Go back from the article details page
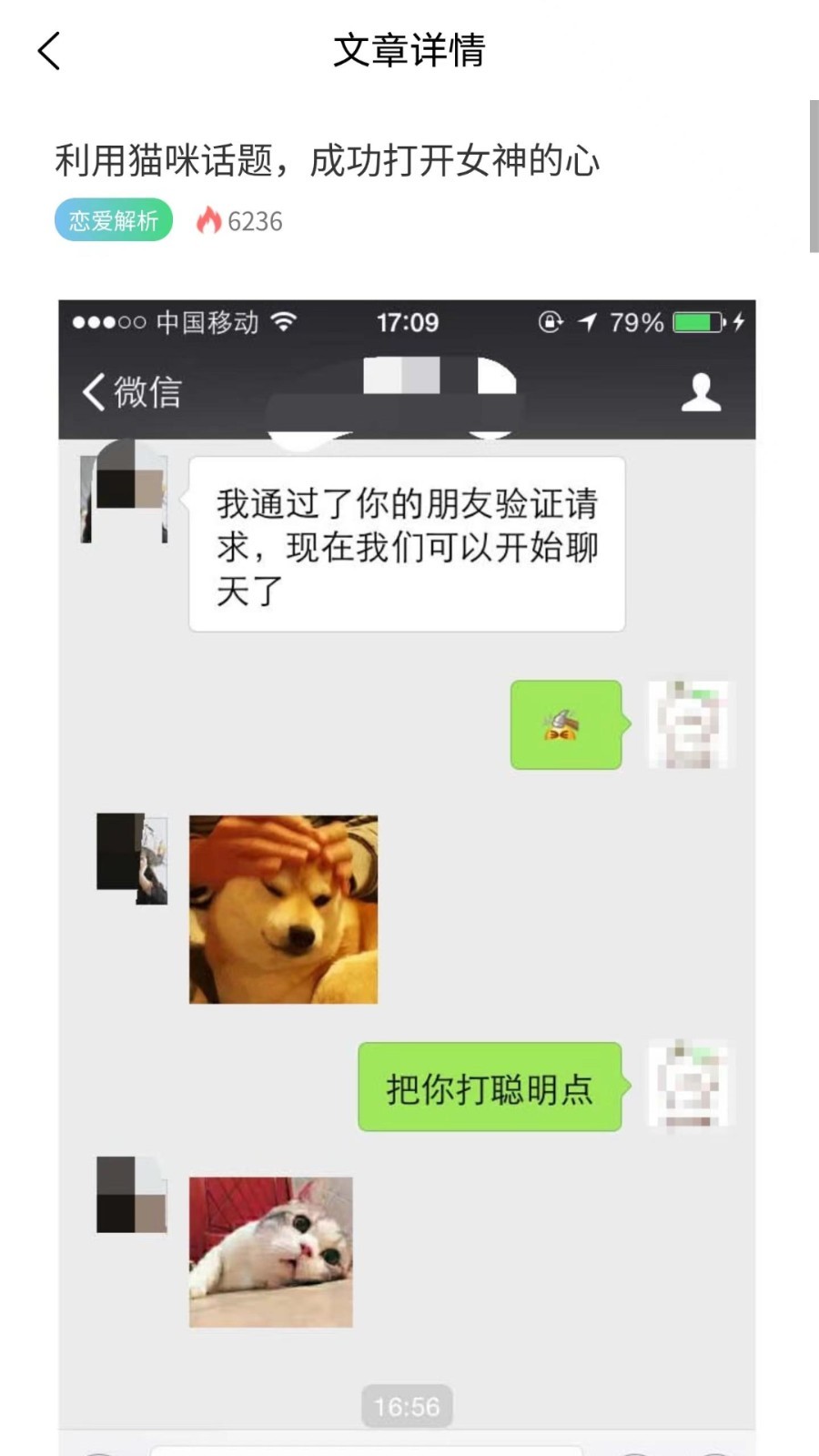The width and height of the screenshot is (819, 1456). pyautogui.click(x=49, y=51)
